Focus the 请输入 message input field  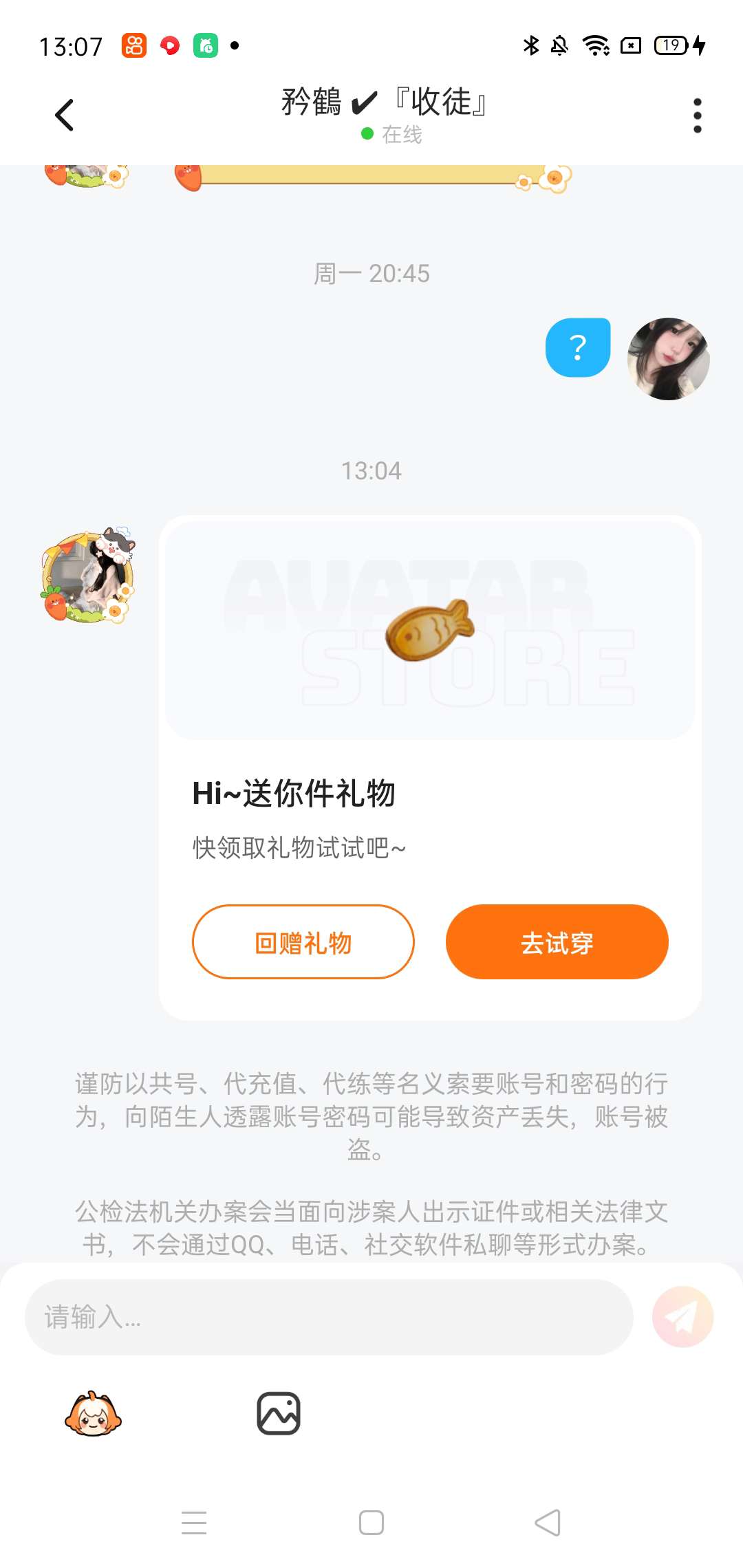[x=329, y=1317]
